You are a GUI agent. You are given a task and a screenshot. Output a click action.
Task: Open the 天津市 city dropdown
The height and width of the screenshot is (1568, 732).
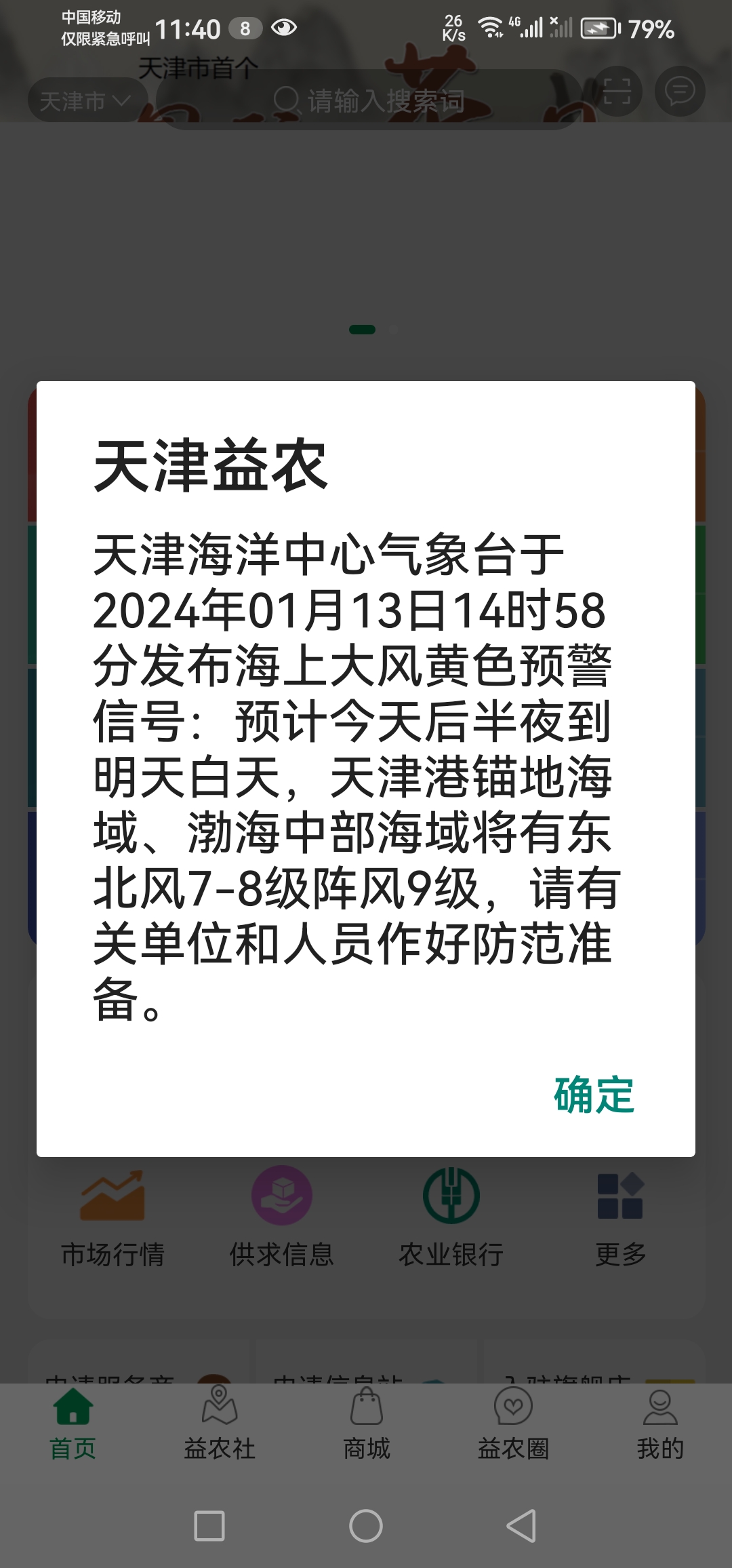[84, 101]
